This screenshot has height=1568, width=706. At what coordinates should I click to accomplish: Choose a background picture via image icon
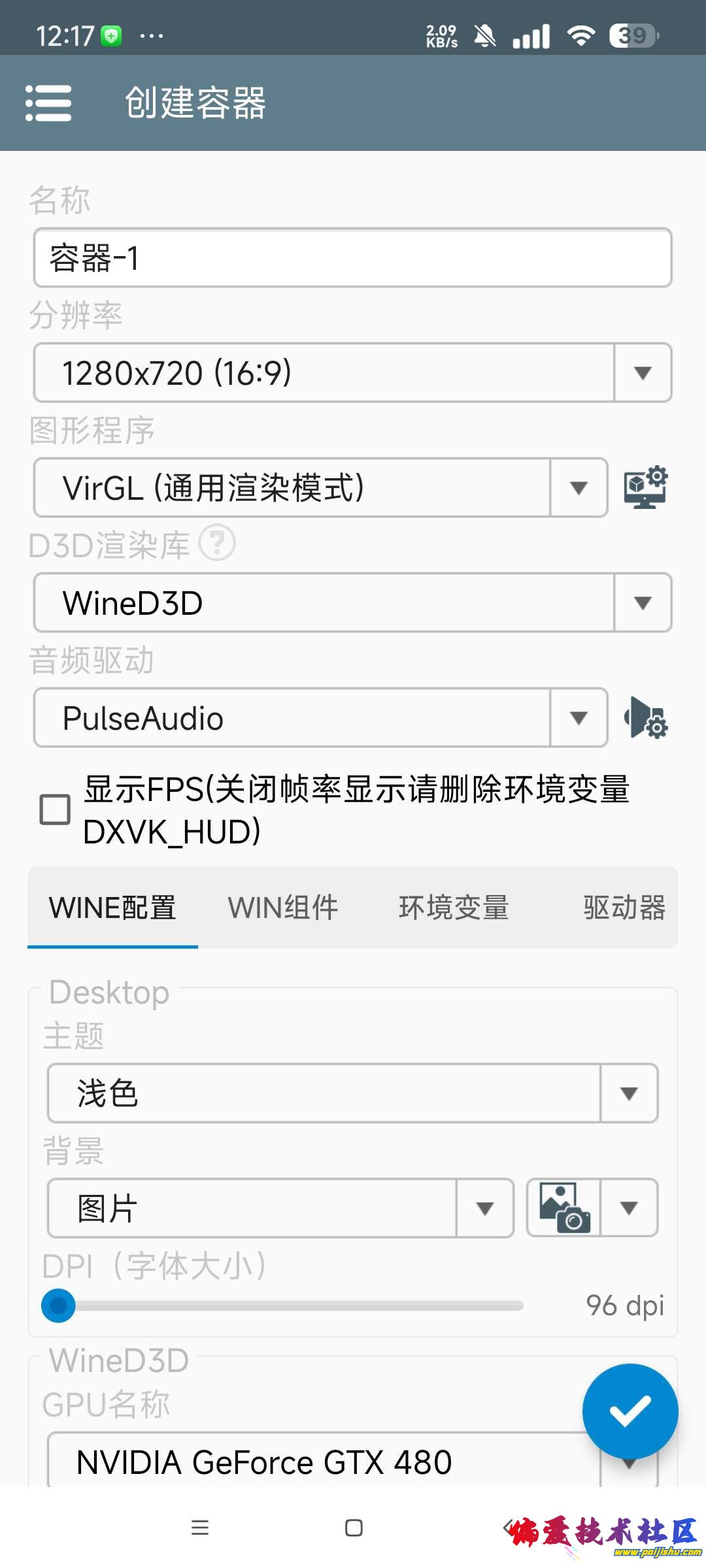(564, 1208)
